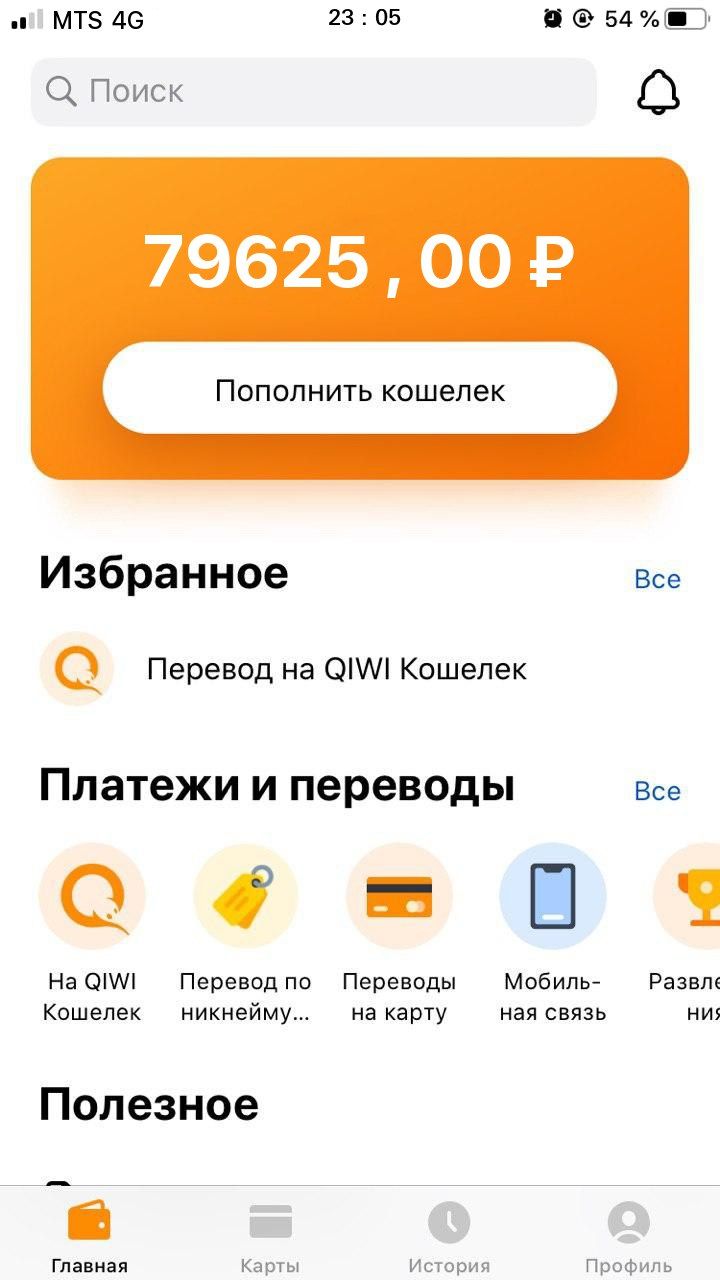Open all Избранное items via Все
The width and height of the screenshot is (720, 1280).
657,579
